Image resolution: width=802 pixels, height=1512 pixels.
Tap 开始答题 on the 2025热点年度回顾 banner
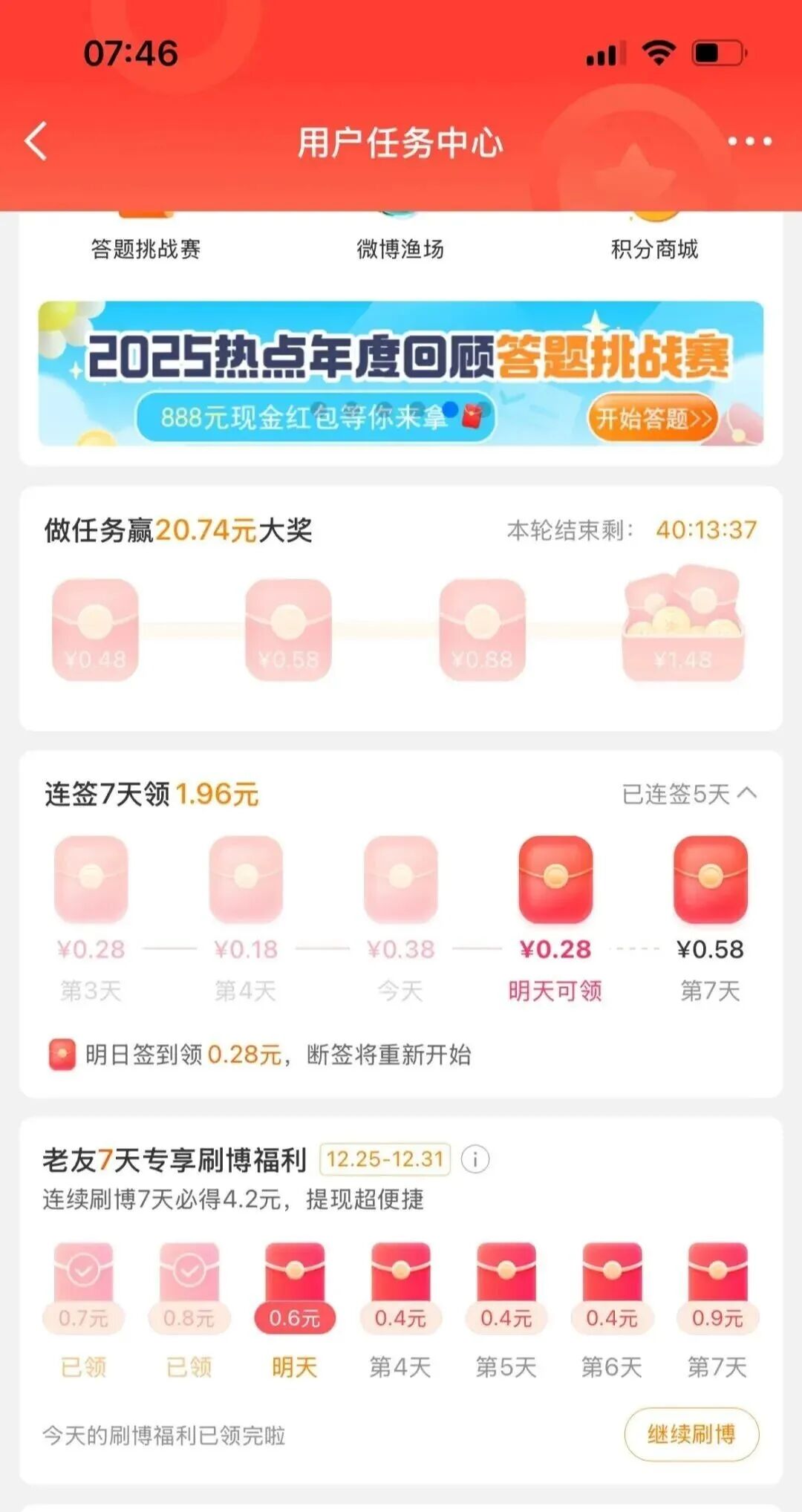tap(653, 418)
